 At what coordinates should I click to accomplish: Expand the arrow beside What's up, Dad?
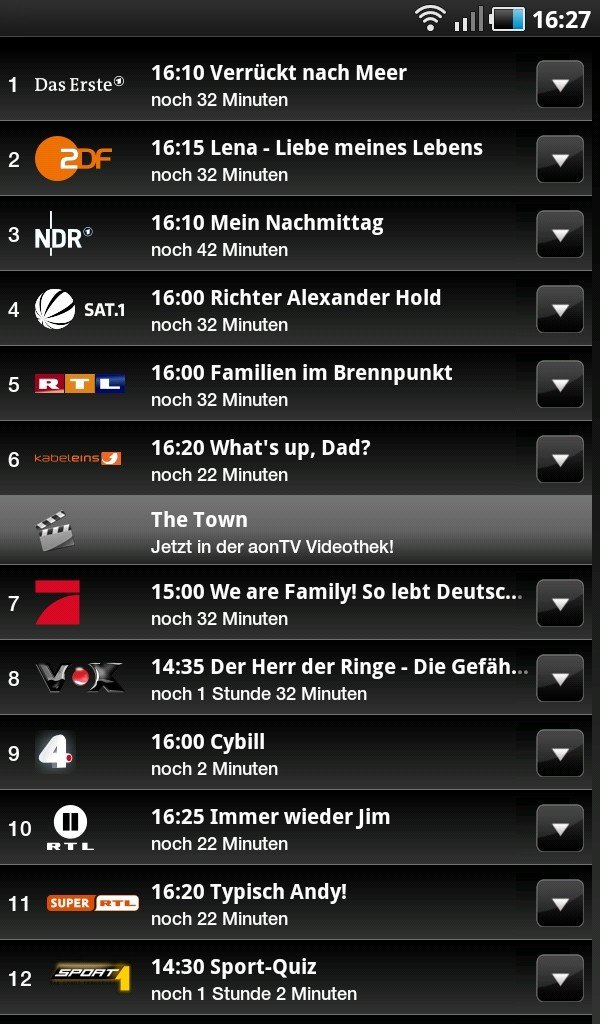pyautogui.click(x=560, y=459)
